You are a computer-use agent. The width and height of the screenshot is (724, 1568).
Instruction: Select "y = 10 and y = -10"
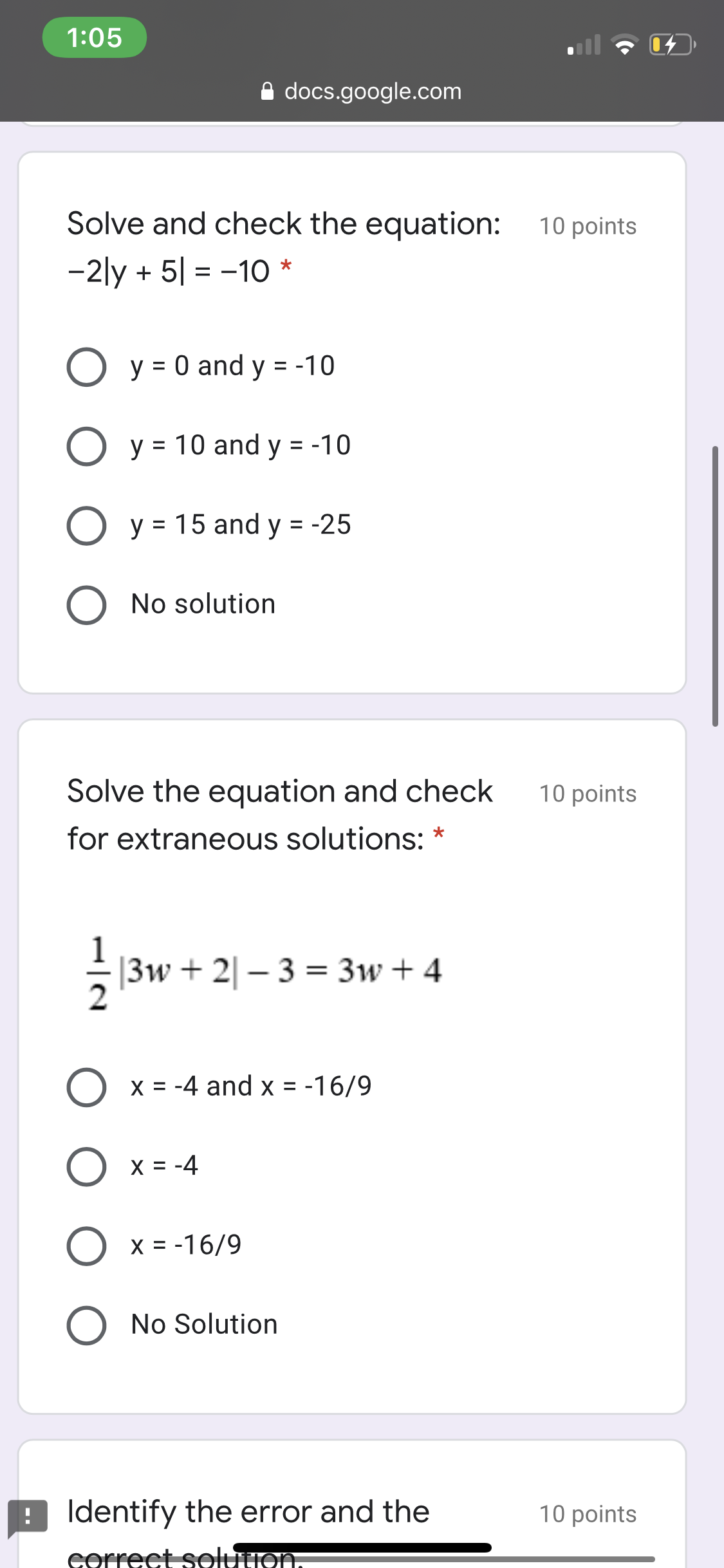[87, 445]
